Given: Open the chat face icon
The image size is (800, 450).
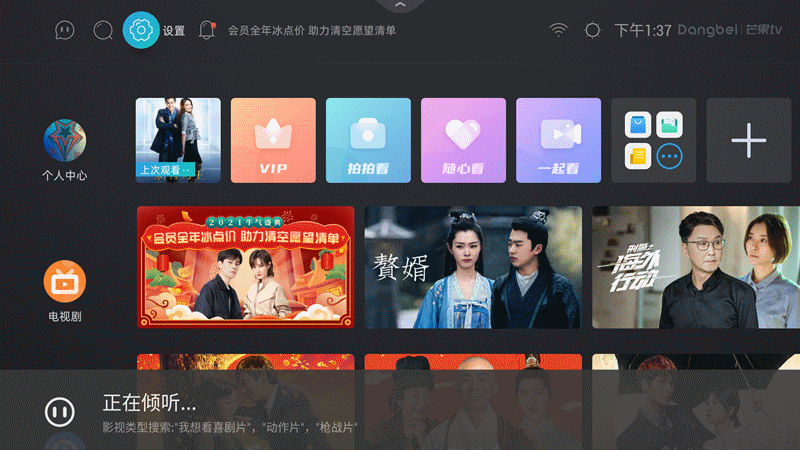Looking at the screenshot, I should [x=65, y=31].
